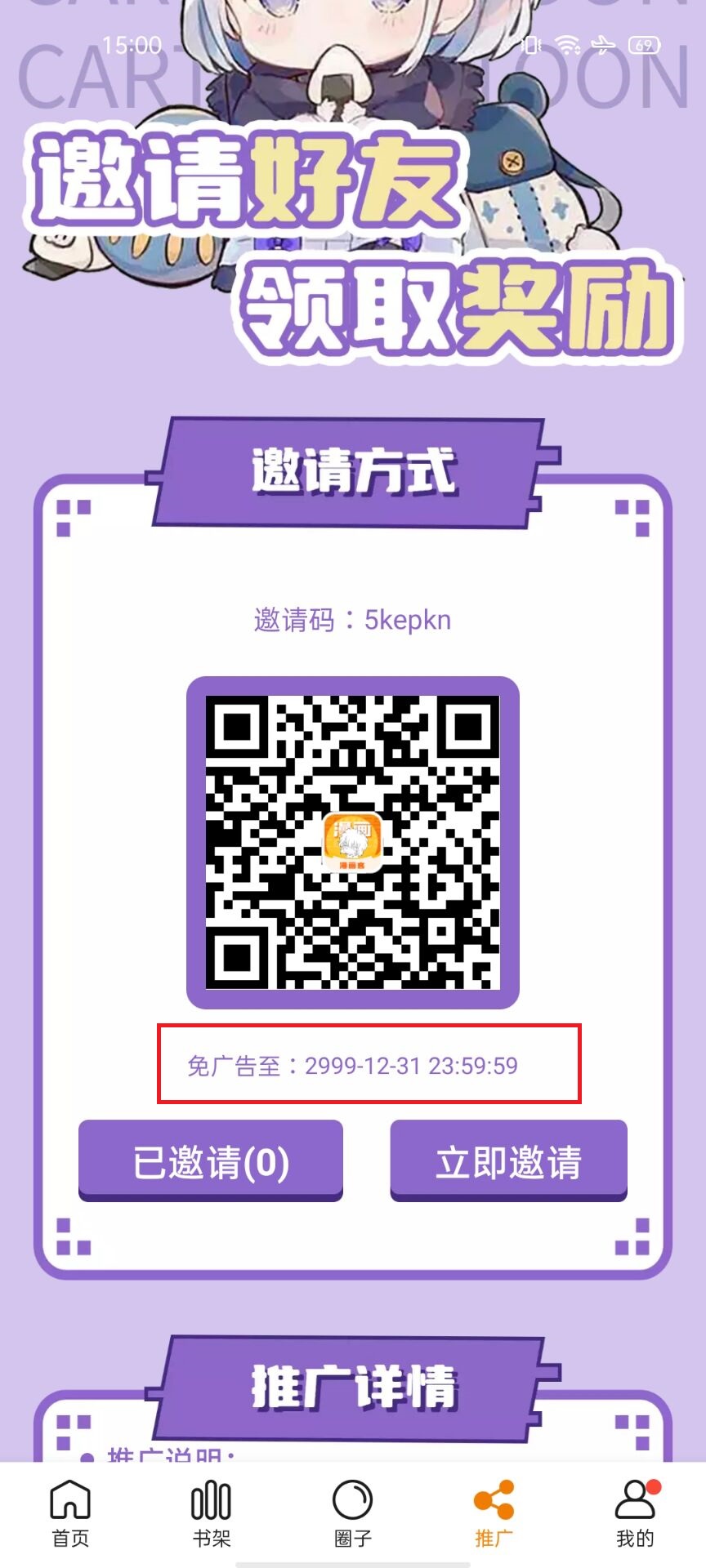Tap the 立即邀请 button
Screen dimensions: 706x1568
(508, 1160)
